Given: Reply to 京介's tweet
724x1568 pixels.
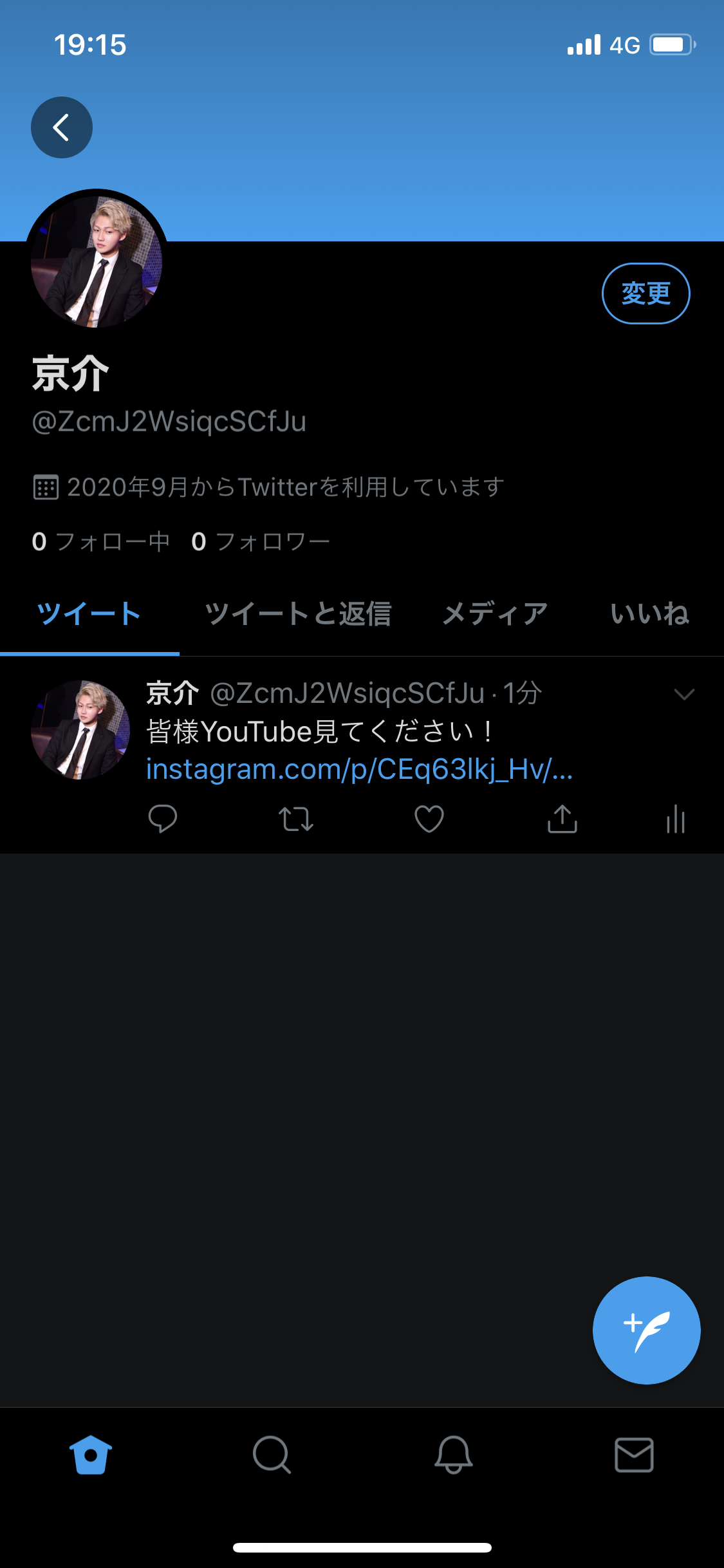Looking at the screenshot, I should [162, 819].
